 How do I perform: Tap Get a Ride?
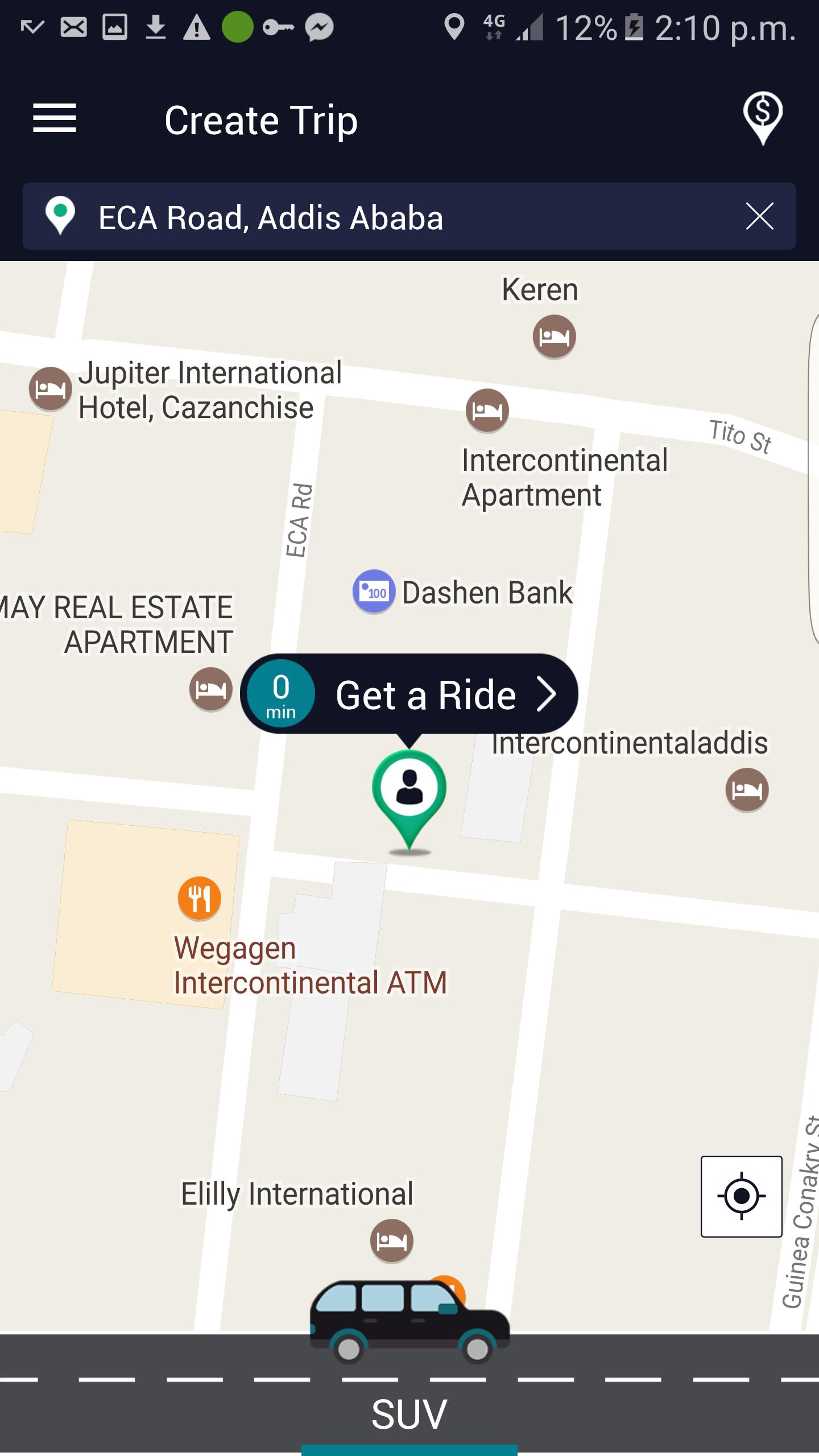coord(425,695)
